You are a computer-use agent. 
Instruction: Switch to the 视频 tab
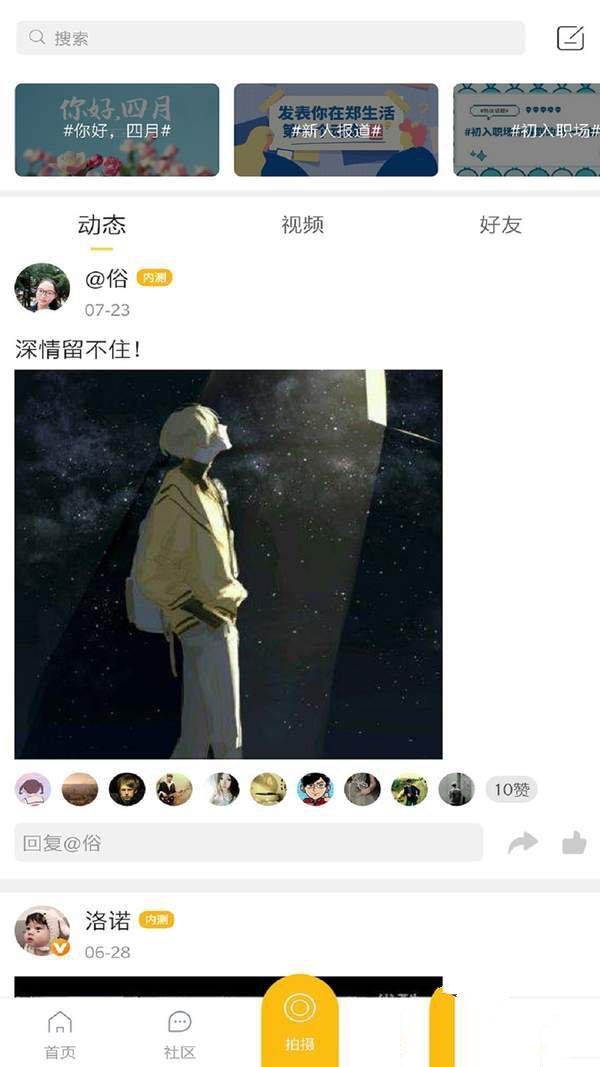[x=302, y=225]
